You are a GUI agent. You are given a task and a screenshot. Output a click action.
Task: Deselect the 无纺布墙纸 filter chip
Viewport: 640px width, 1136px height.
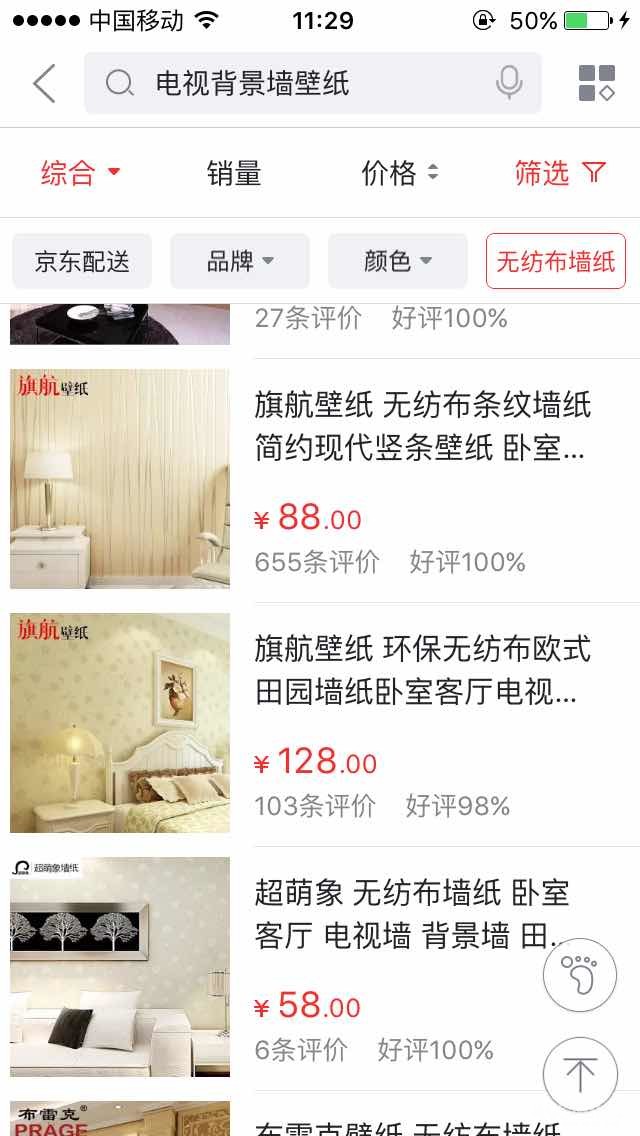pos(556,262)
